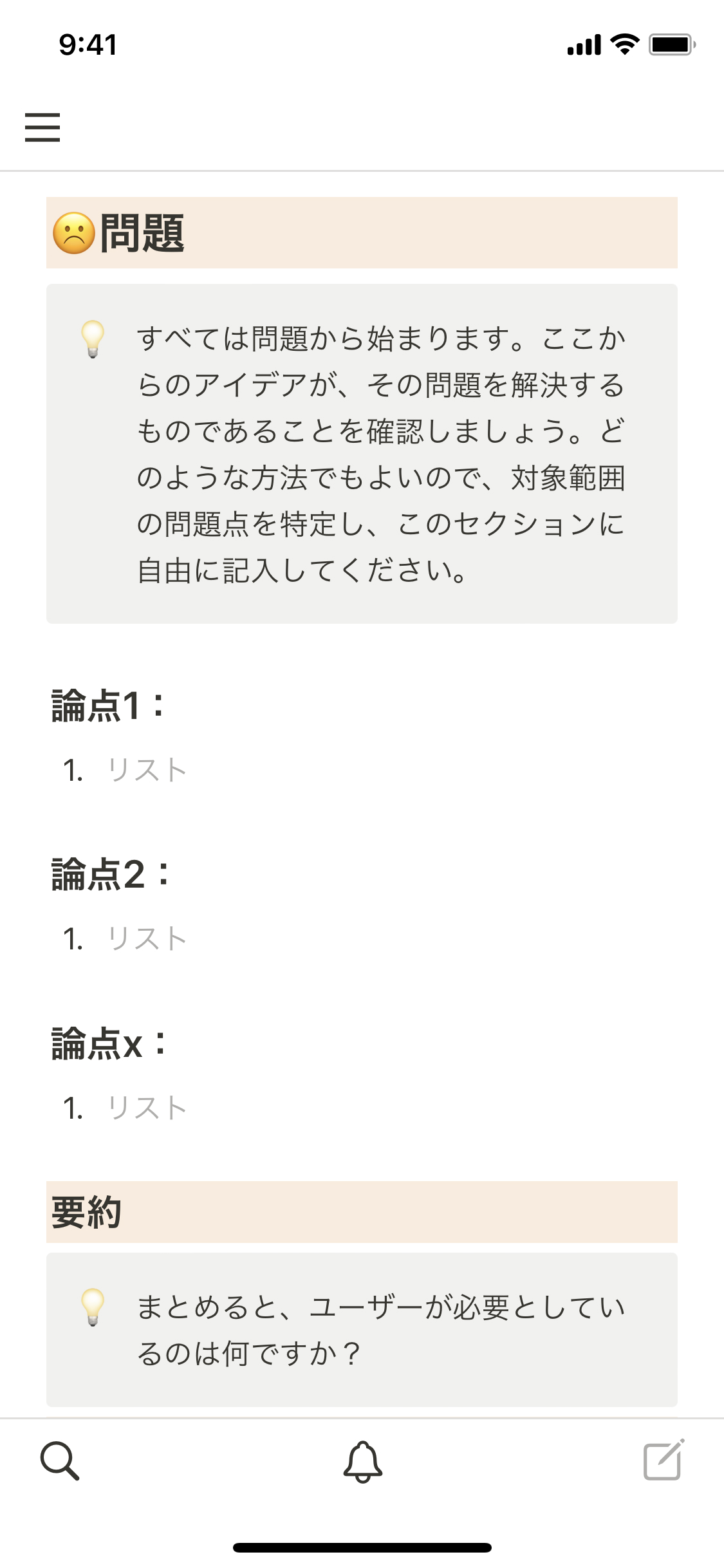Open the hamburger sidebar menu
This screenshot has width=724, height=1568.
42,127
